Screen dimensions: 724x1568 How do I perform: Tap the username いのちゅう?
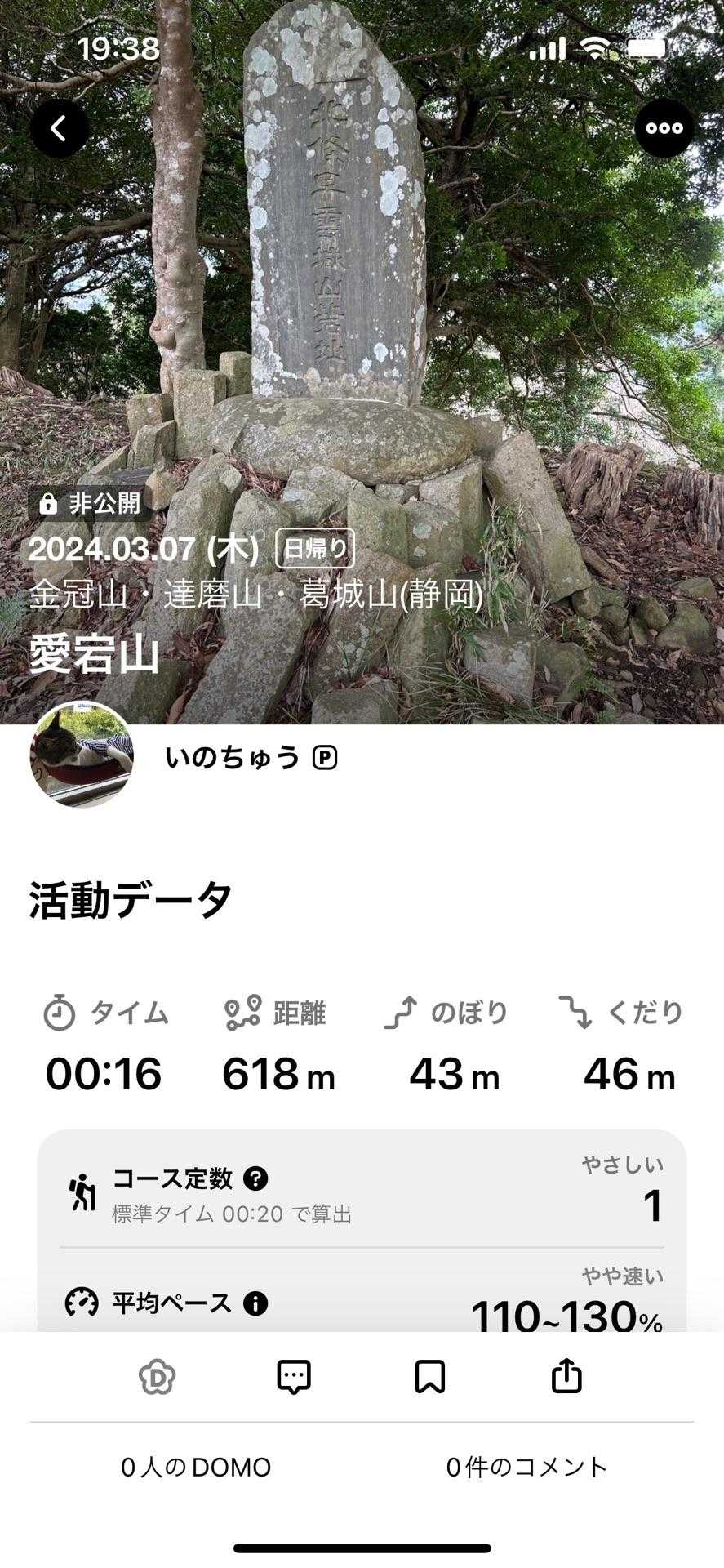tap(233, 759)
